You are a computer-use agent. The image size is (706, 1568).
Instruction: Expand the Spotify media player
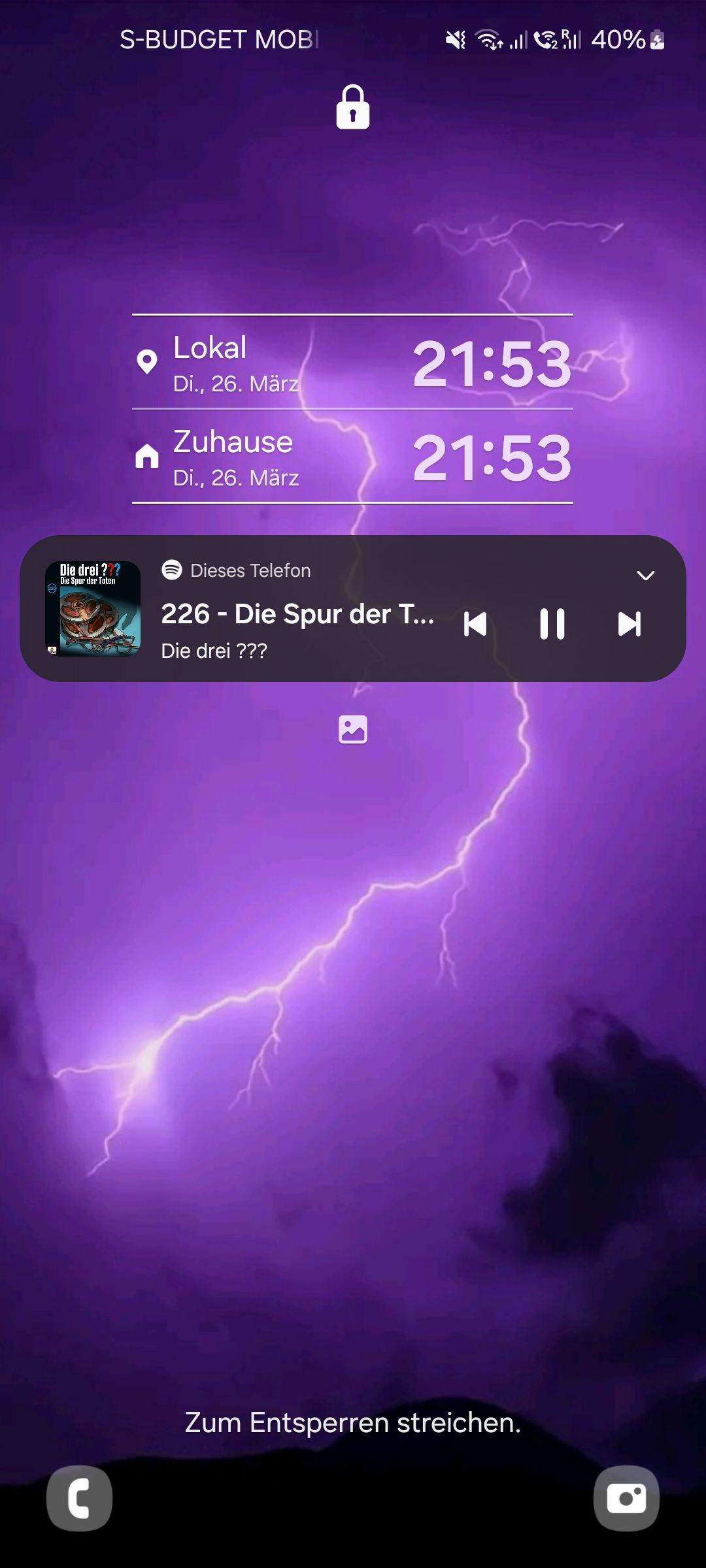646,576
